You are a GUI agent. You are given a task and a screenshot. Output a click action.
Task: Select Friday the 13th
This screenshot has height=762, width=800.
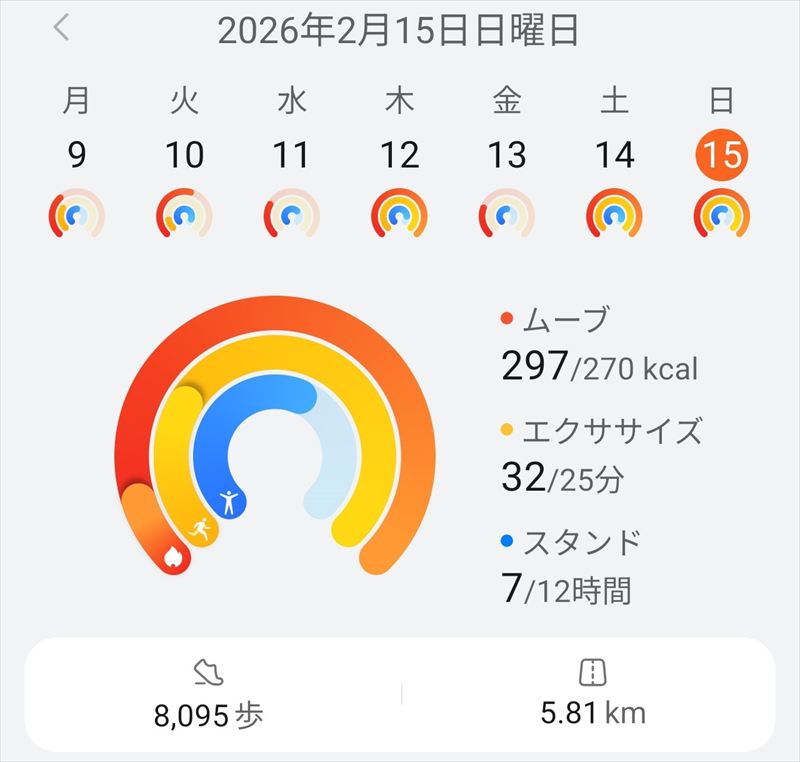(x=506, y=156)
